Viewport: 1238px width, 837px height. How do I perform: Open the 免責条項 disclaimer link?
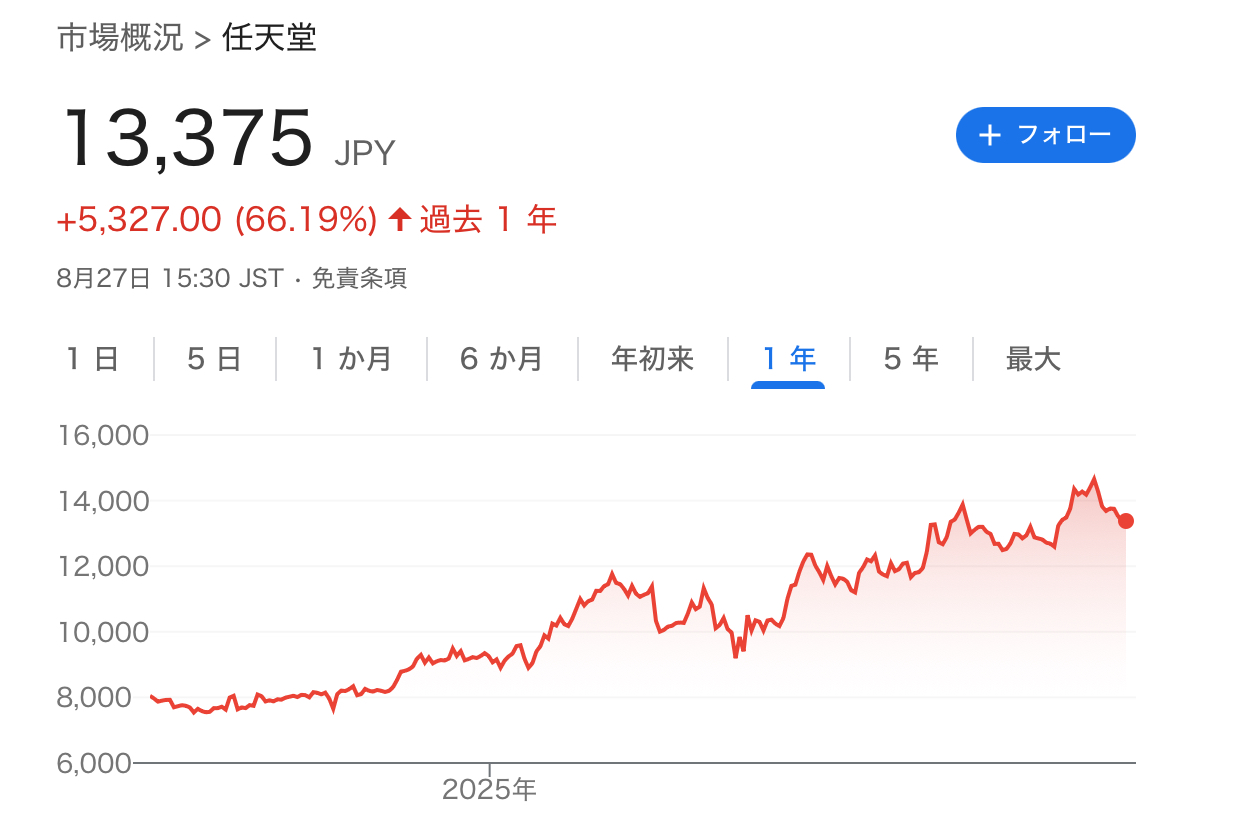(359, 278)
